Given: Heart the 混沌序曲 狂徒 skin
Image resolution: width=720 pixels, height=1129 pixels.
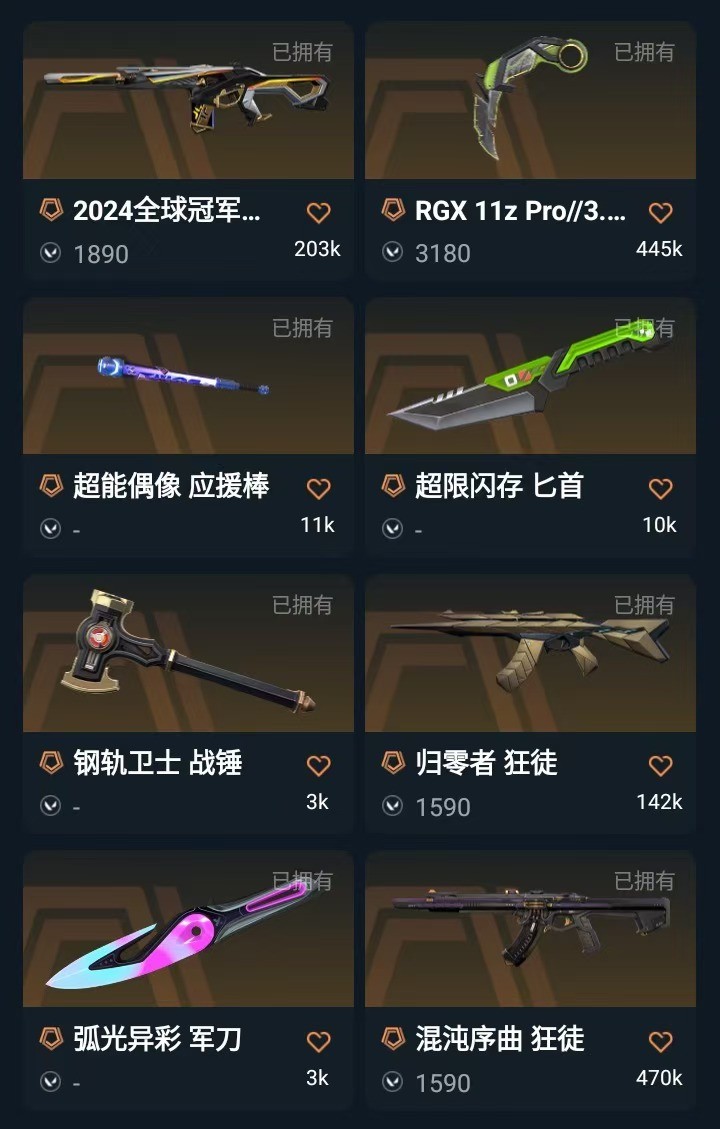Looking at the screenshot, I should click(660, 1041).
